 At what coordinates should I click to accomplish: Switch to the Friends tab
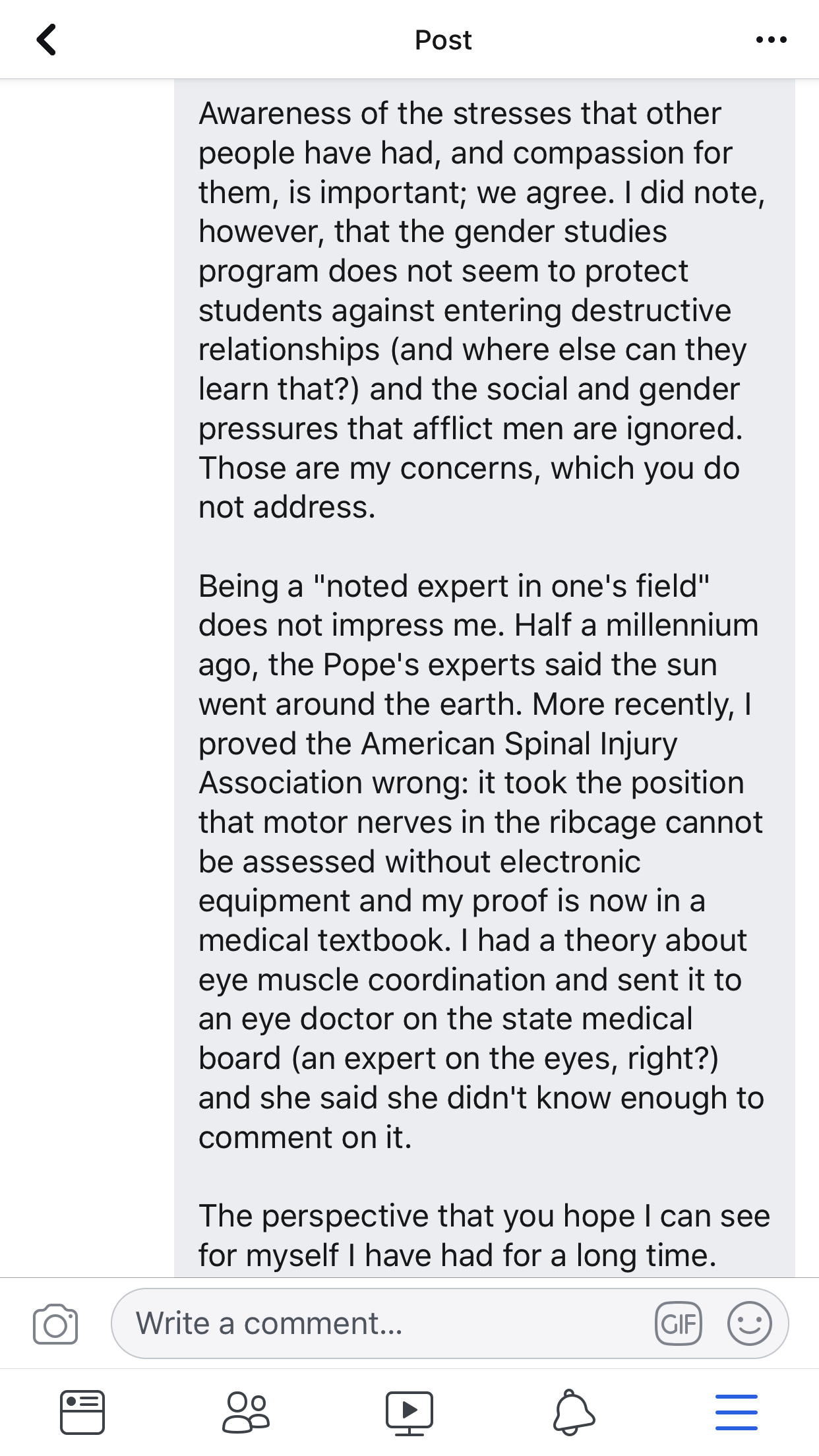point(246,1412)
